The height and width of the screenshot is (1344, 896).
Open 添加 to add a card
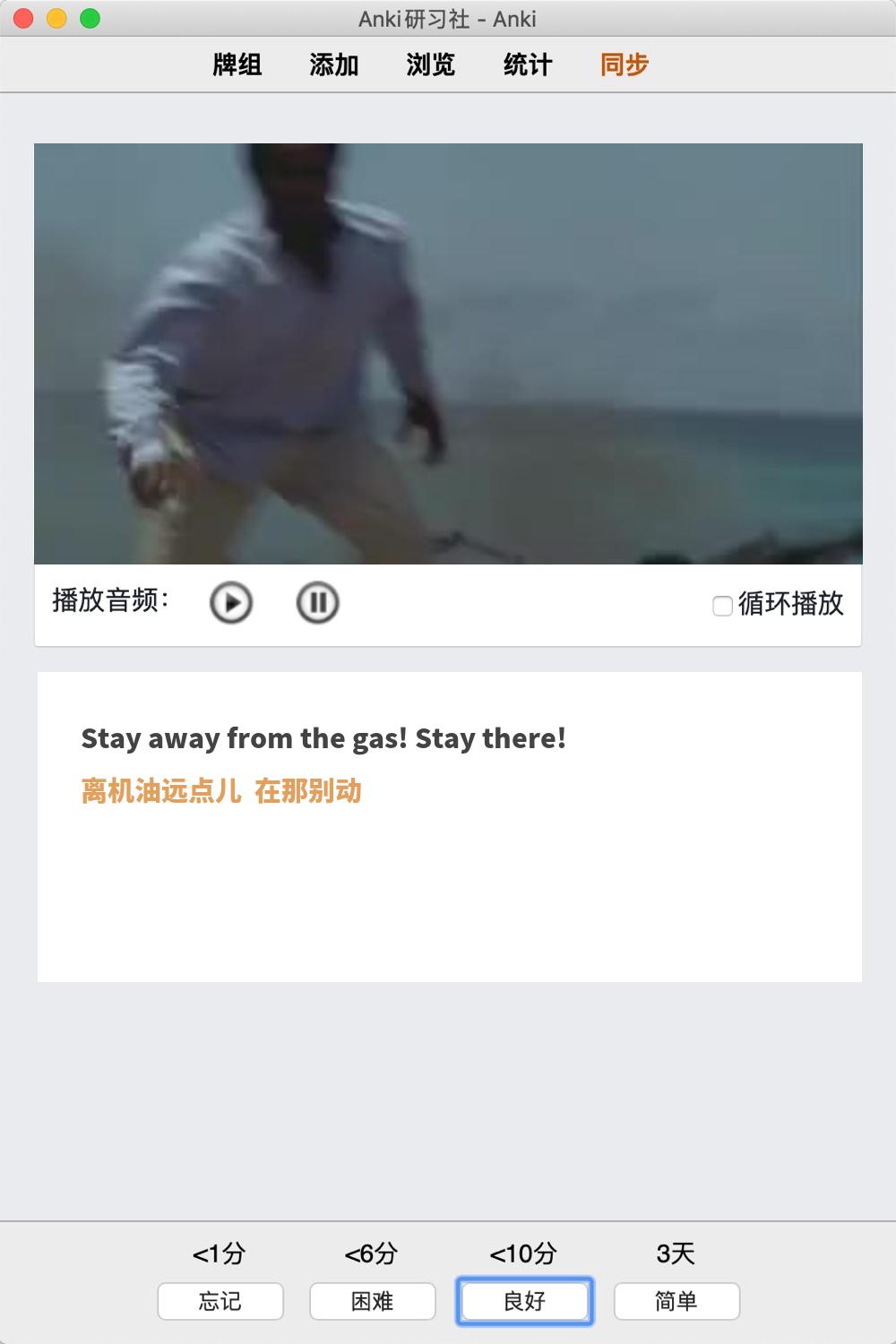click(x=334, y=65)
